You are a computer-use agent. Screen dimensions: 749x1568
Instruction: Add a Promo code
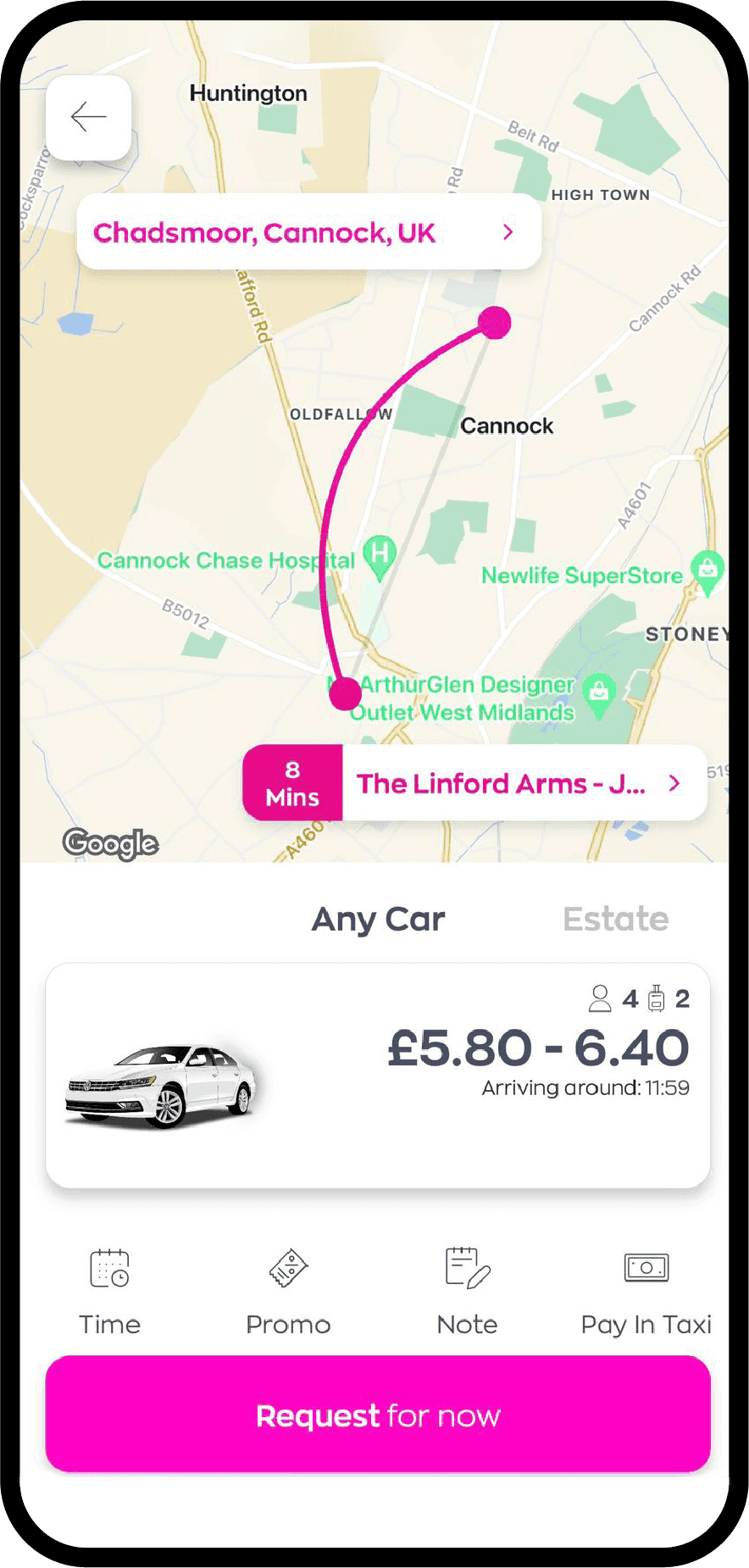click(288, 1292)
